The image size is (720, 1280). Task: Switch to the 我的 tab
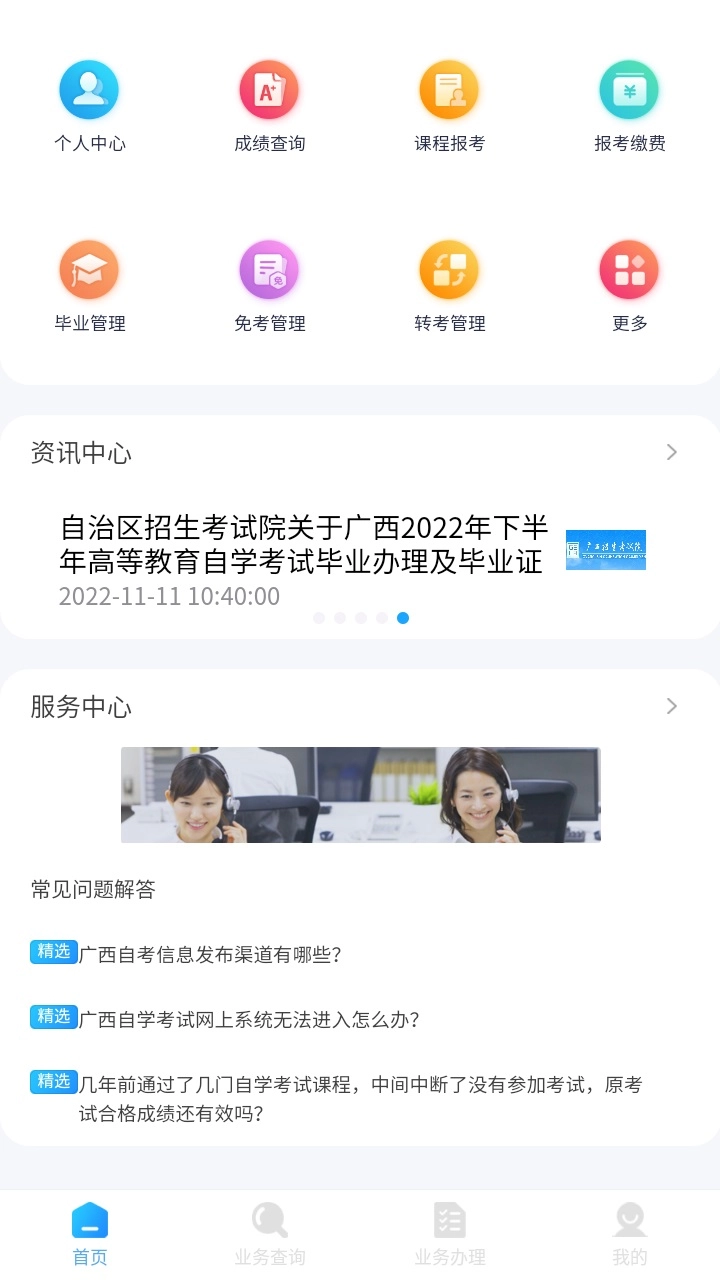pyautogui.click(x=630, y=1232)
